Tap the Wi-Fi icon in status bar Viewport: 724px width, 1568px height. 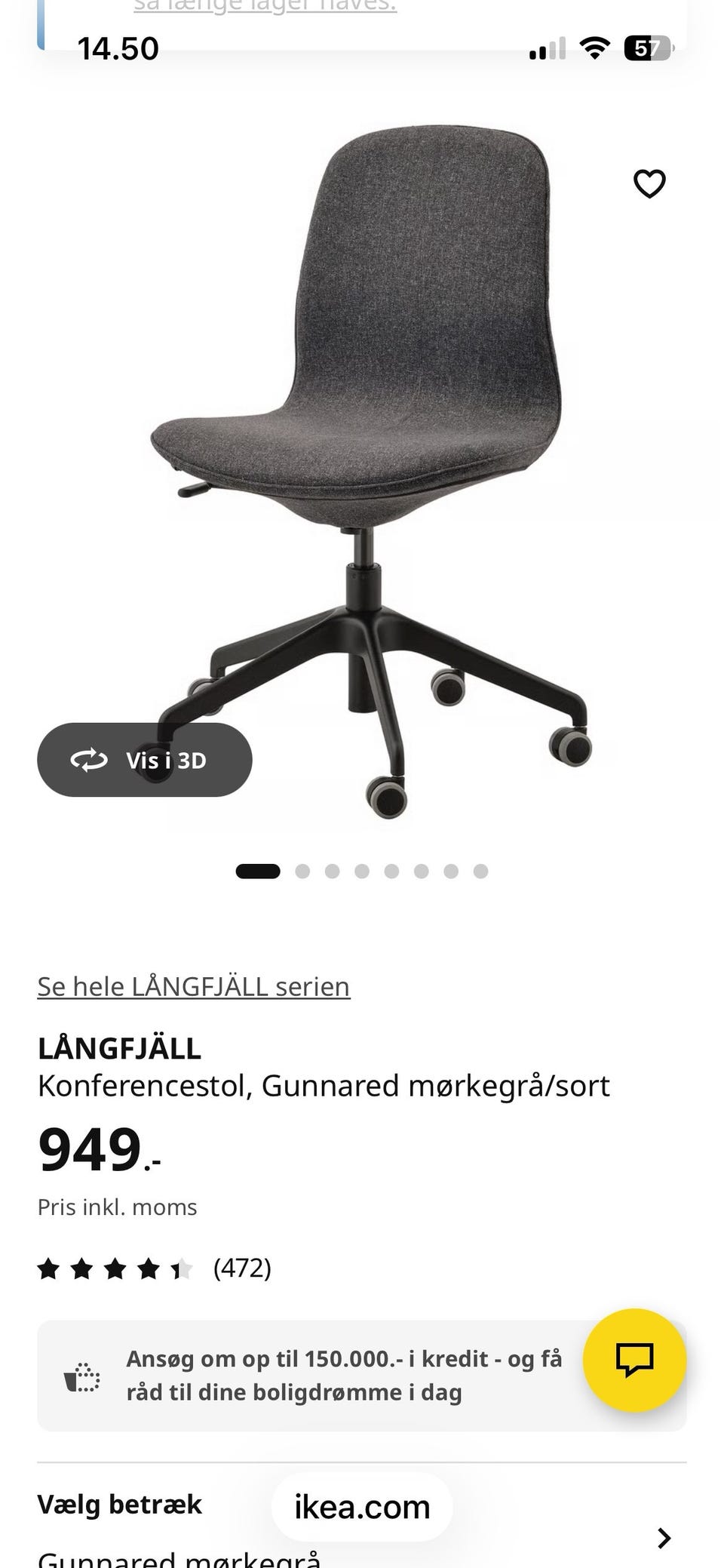pyautogui.click(x=594, y=47)
